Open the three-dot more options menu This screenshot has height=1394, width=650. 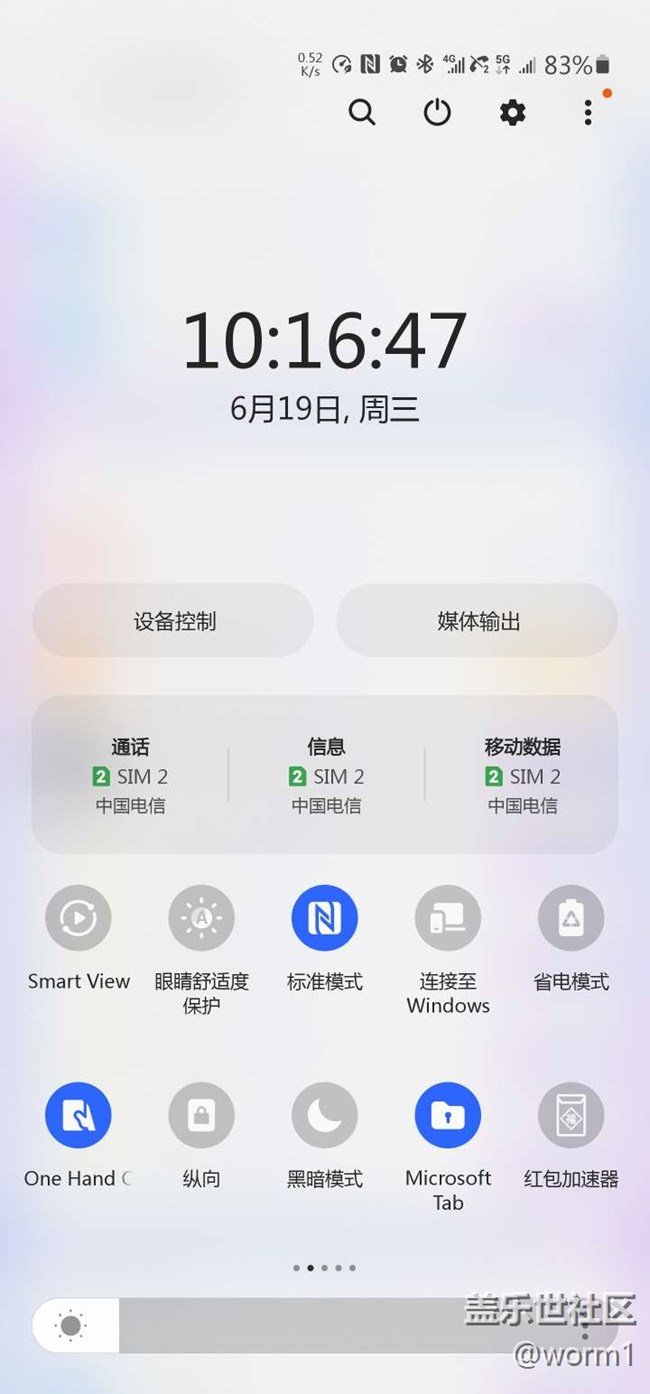point(588,113)
